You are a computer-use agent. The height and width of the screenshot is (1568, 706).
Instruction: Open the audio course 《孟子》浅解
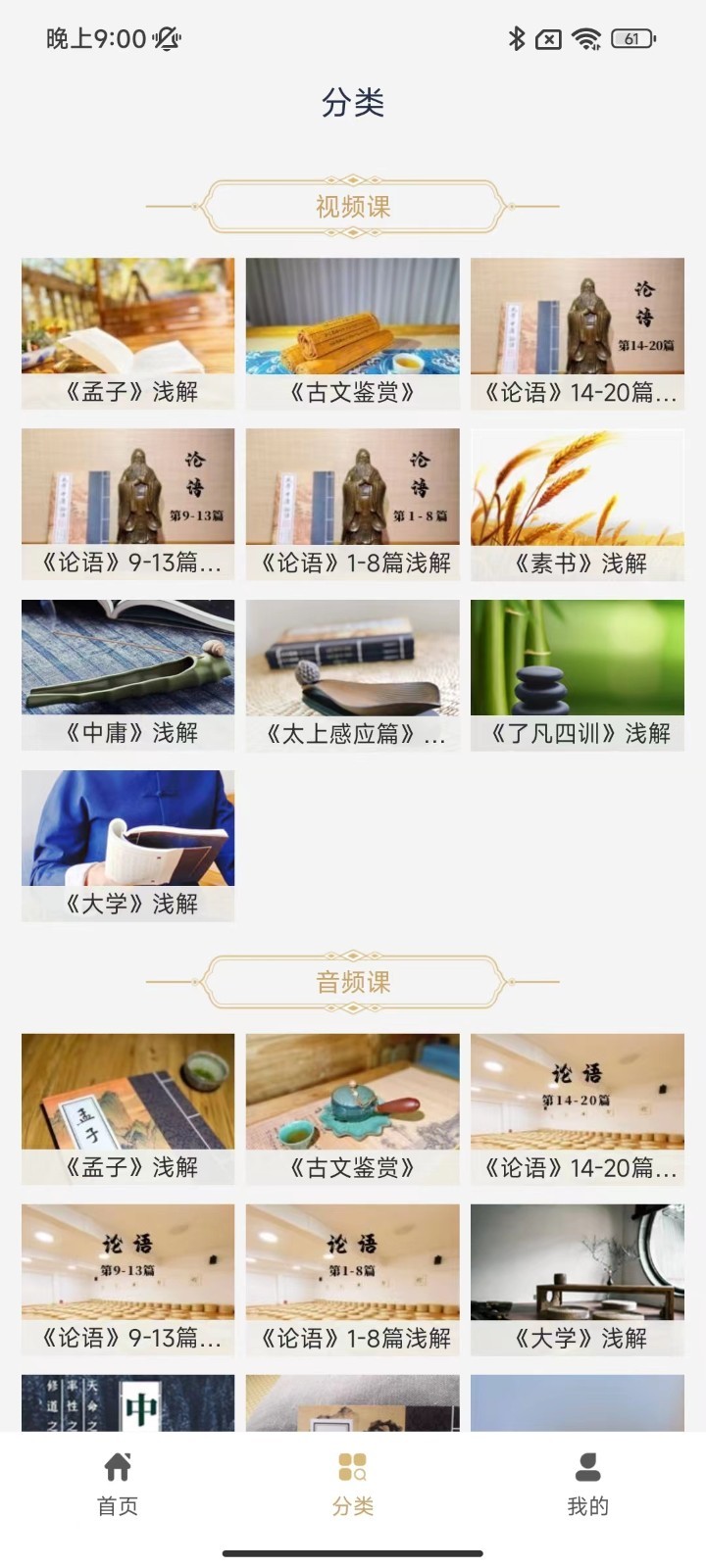click(x=127, y=1108)
